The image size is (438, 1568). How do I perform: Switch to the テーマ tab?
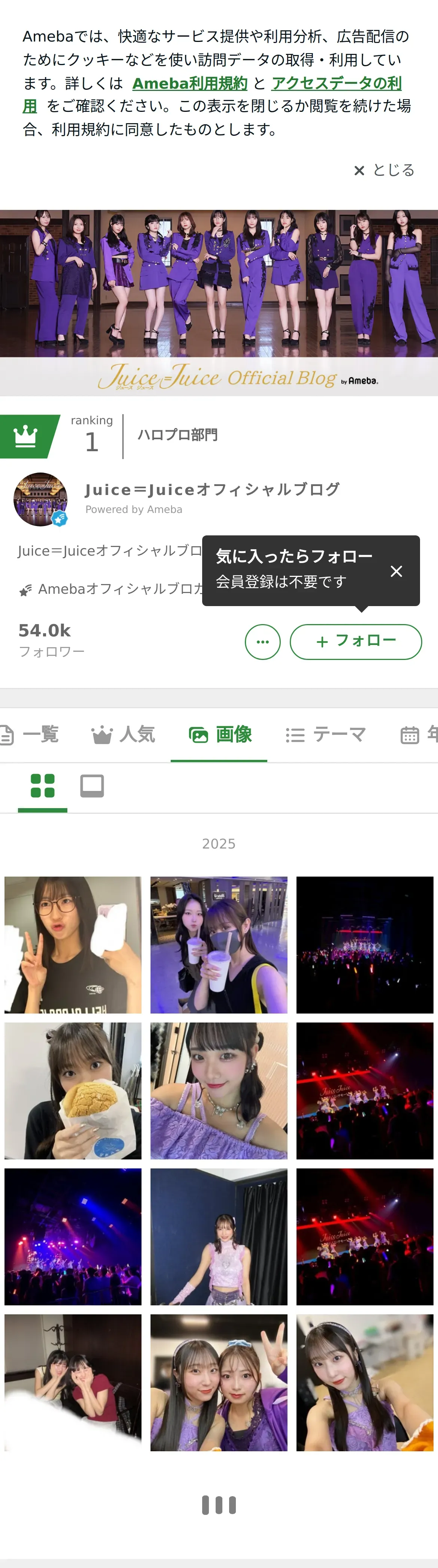(x=326, y=735)
